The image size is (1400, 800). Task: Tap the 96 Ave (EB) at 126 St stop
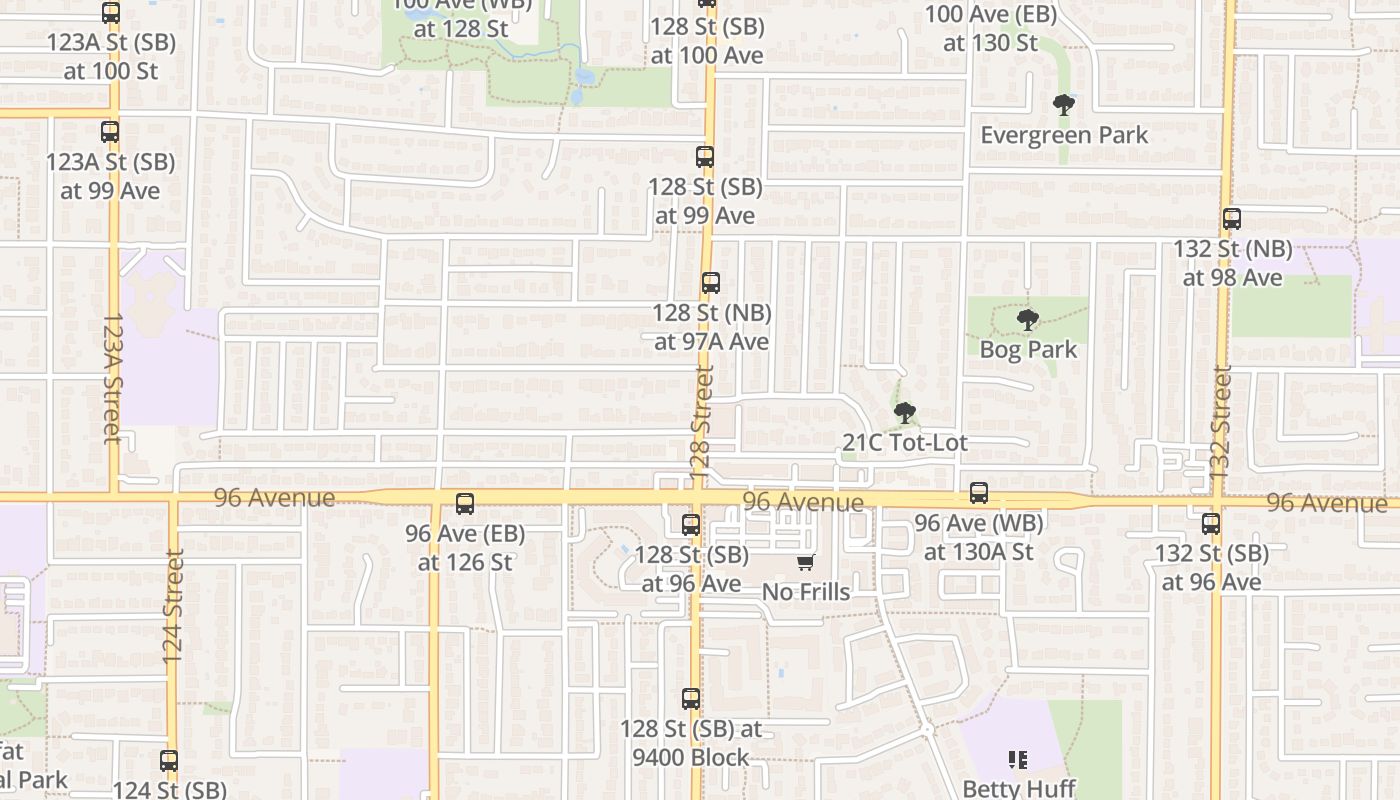point(465,504)
